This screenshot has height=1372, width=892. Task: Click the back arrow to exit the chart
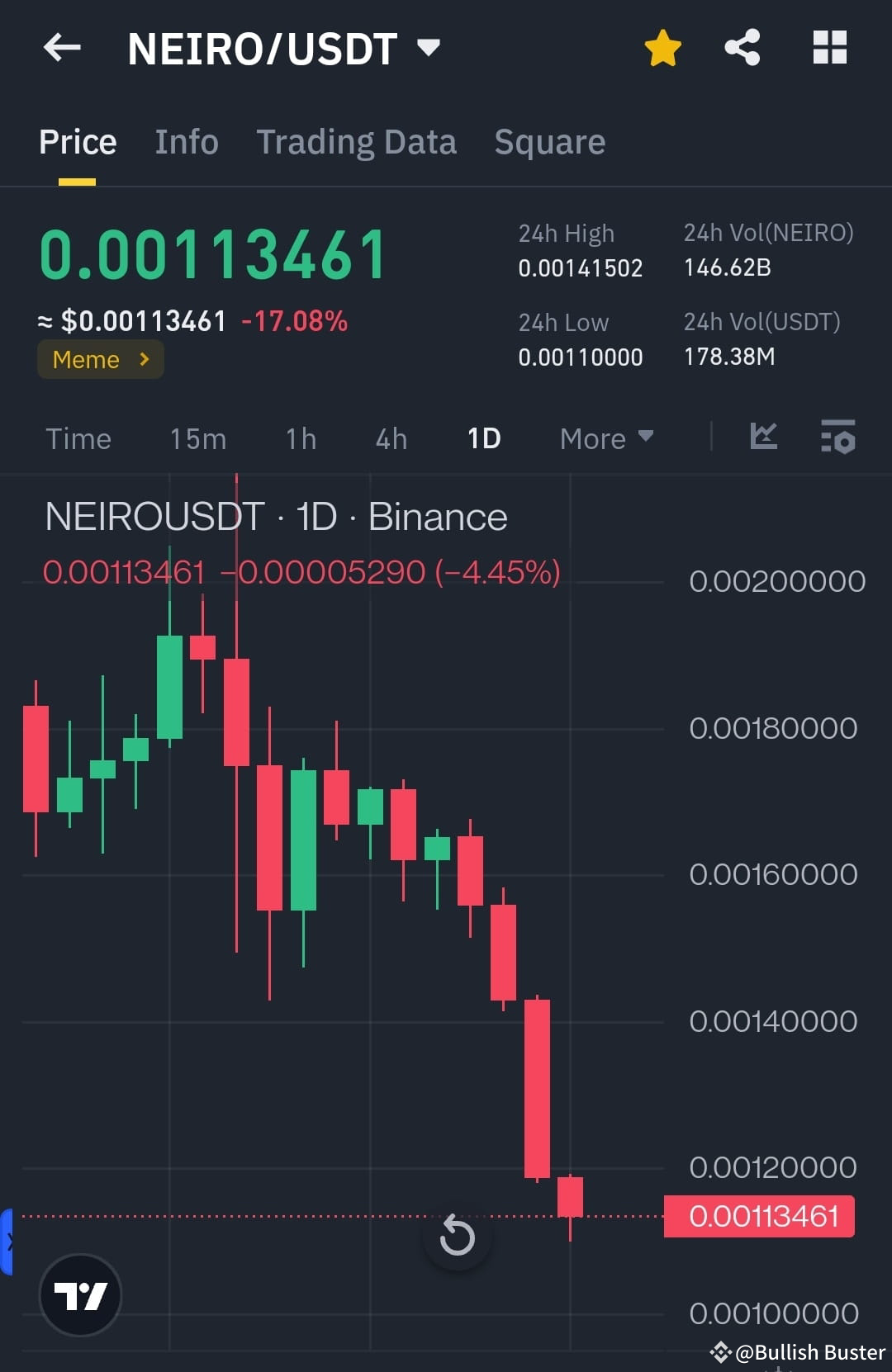pos(60,48)
